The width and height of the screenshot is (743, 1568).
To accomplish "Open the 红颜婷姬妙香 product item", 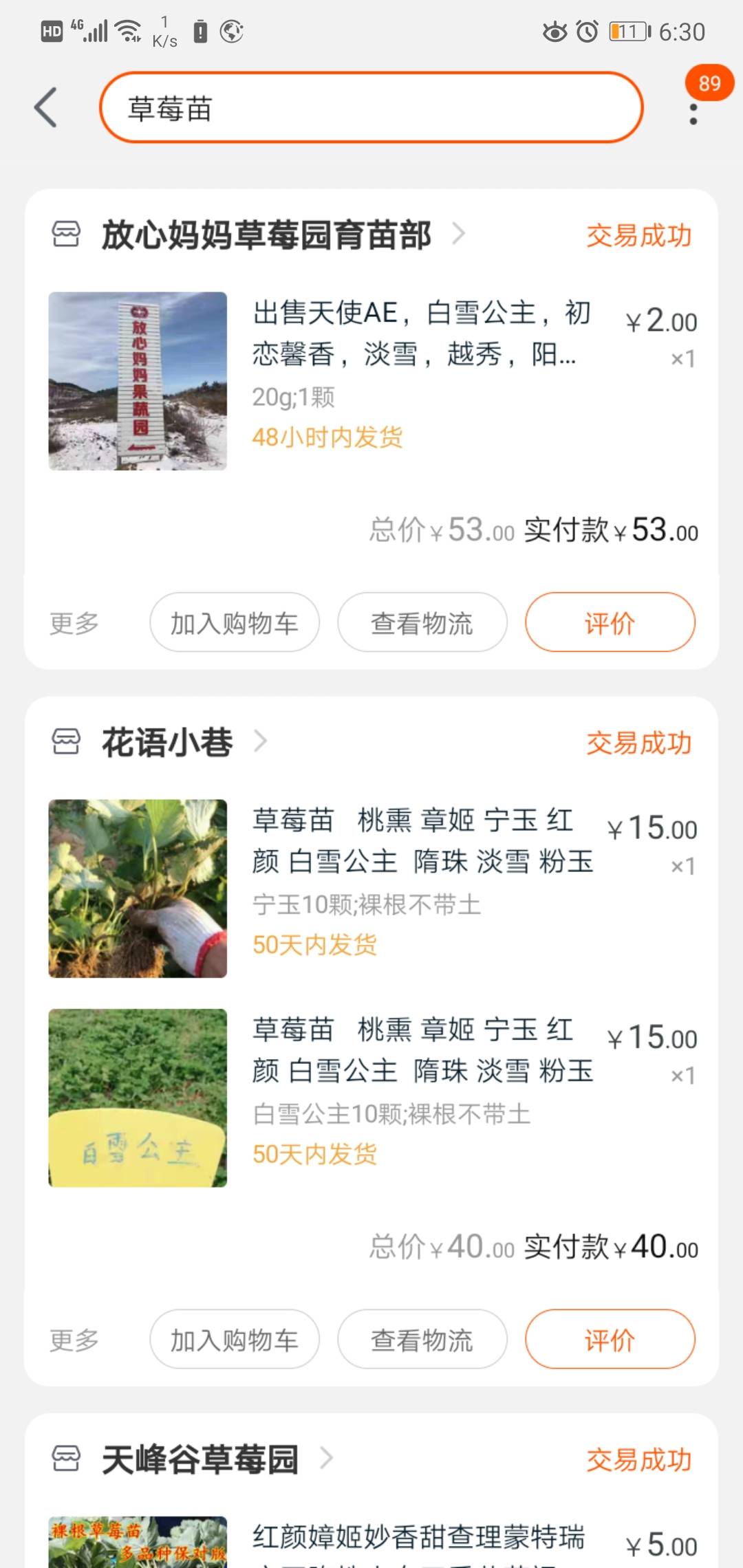I will tap(371, 1542).
